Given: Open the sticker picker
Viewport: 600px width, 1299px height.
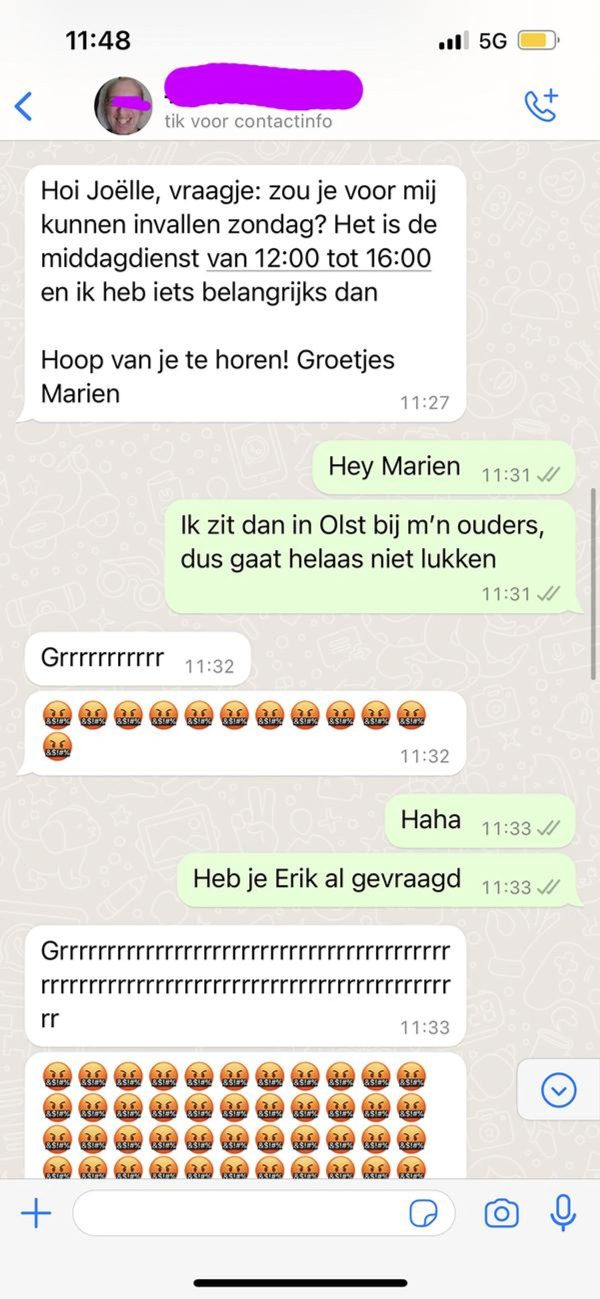Looking at the screenshot, I should click(x=424, y=1214).
